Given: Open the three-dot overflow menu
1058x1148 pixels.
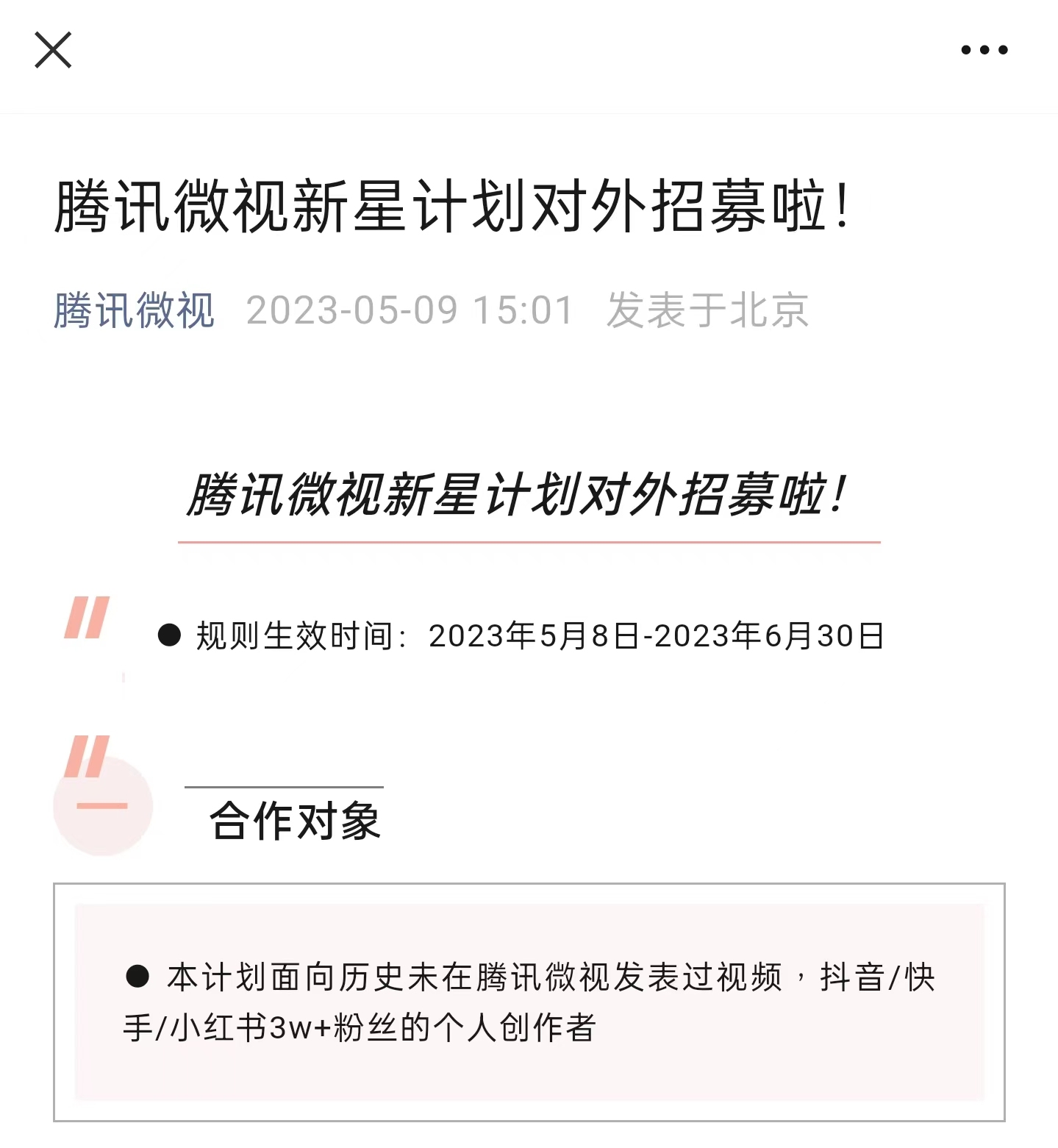Looking at the screenshot, I should pyautogui.click(x=984, y=50).
